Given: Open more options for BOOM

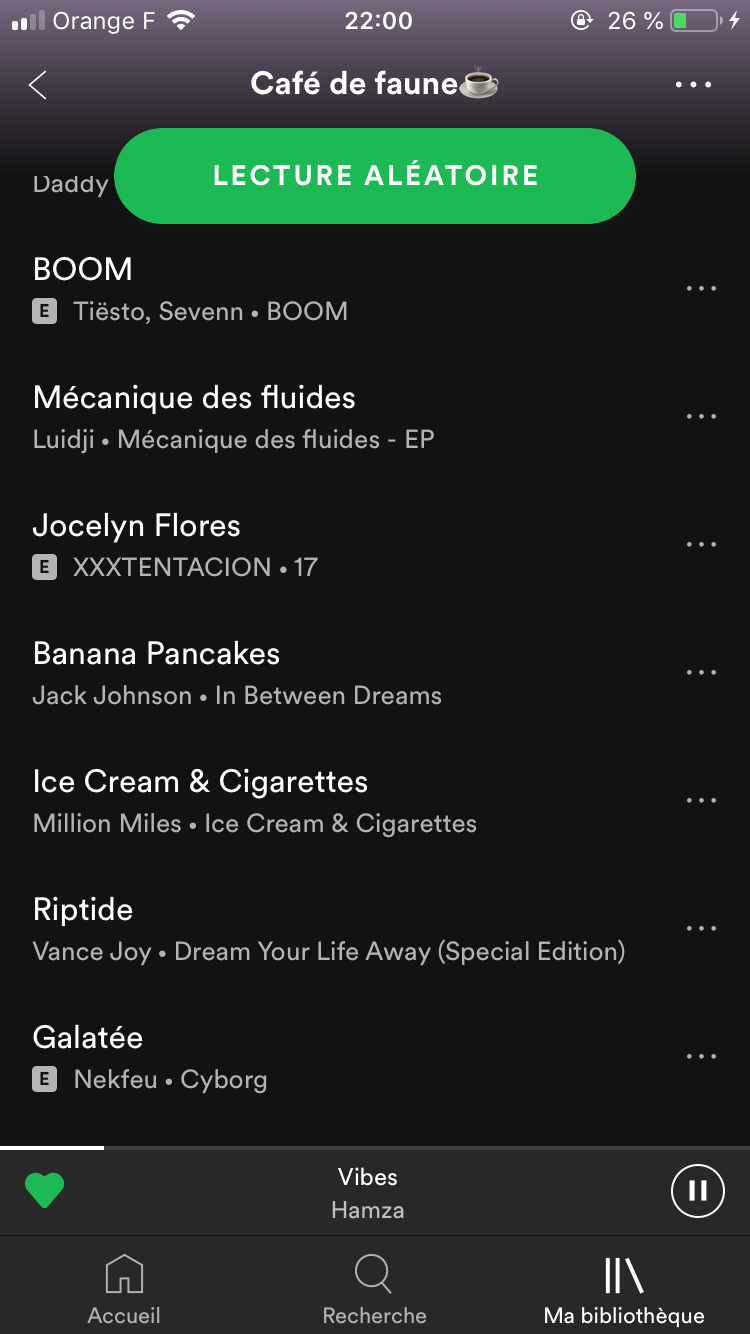Looking at the screenshot, I should (x=701, y=289).
